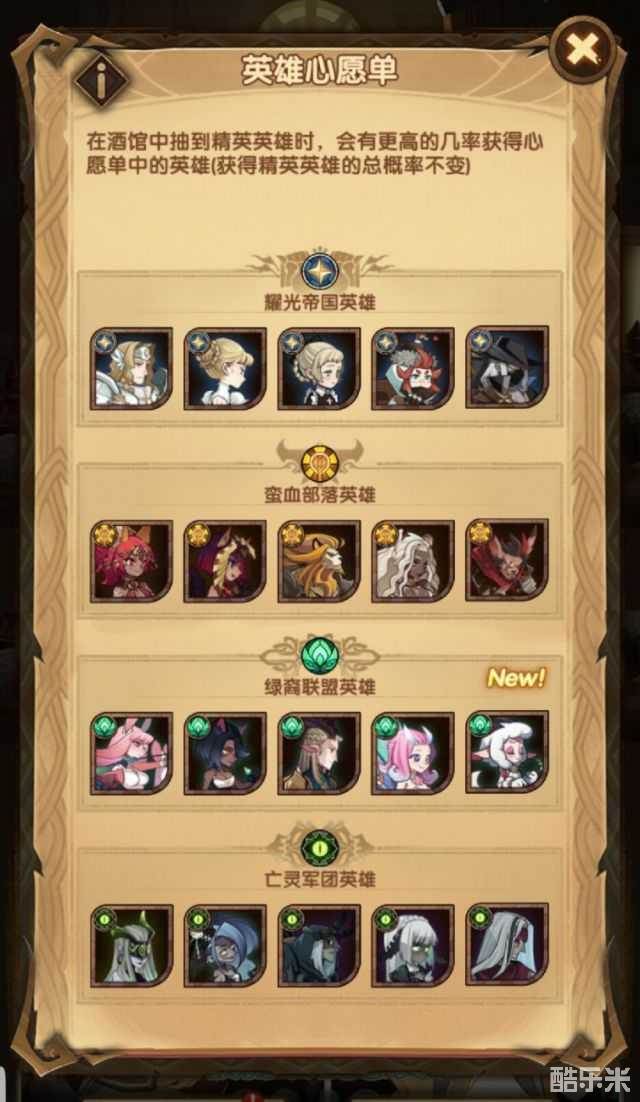Select the white-armored knight in 耀光帝国英雄
The height and width of the screenshot is (1102, 640).
pyautogui.click(x=131, y=368)
